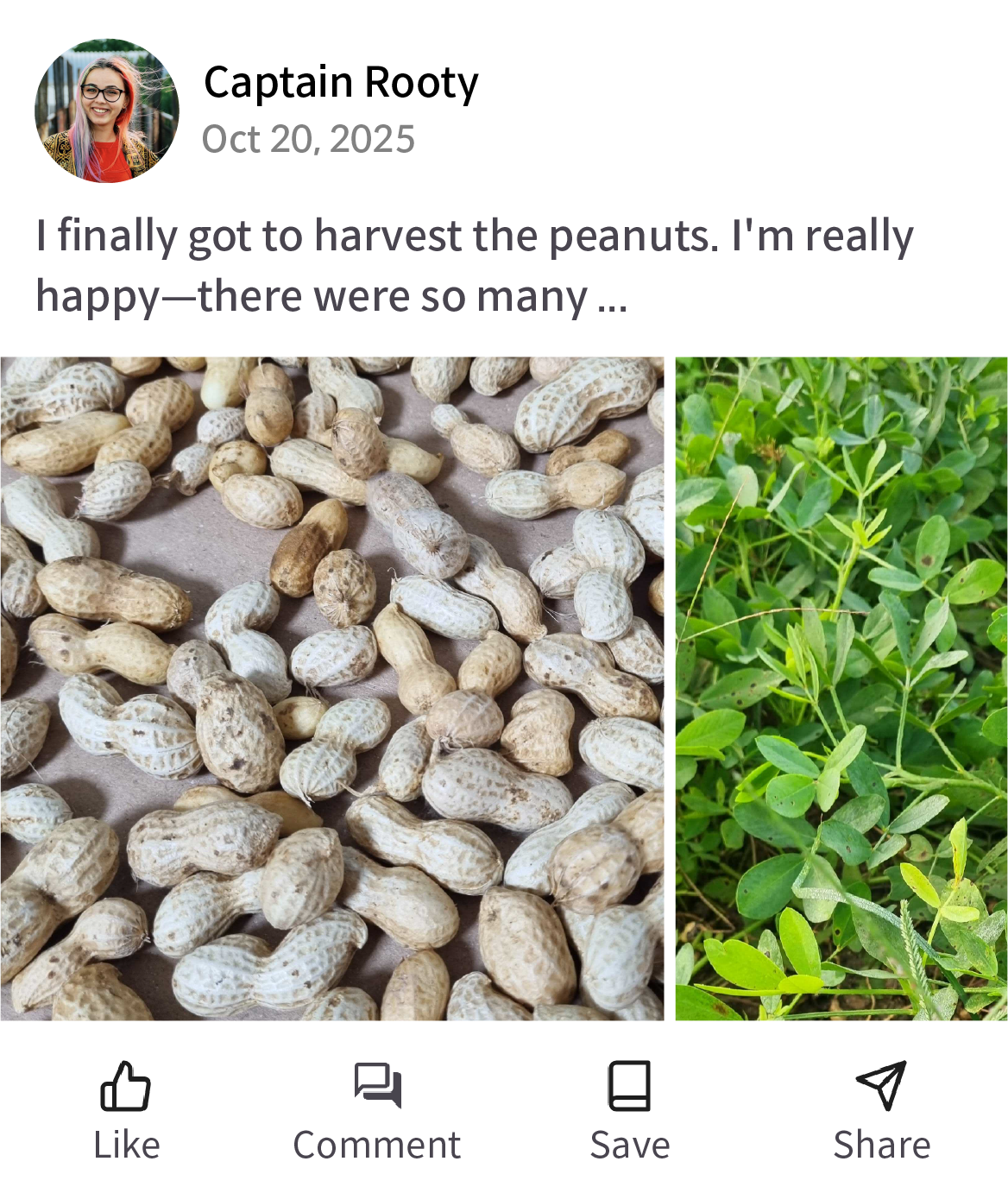This screenshot has width=1008, height=1193.
Task: Open comments via the chat bubble icon
Action: [377, 1090]
